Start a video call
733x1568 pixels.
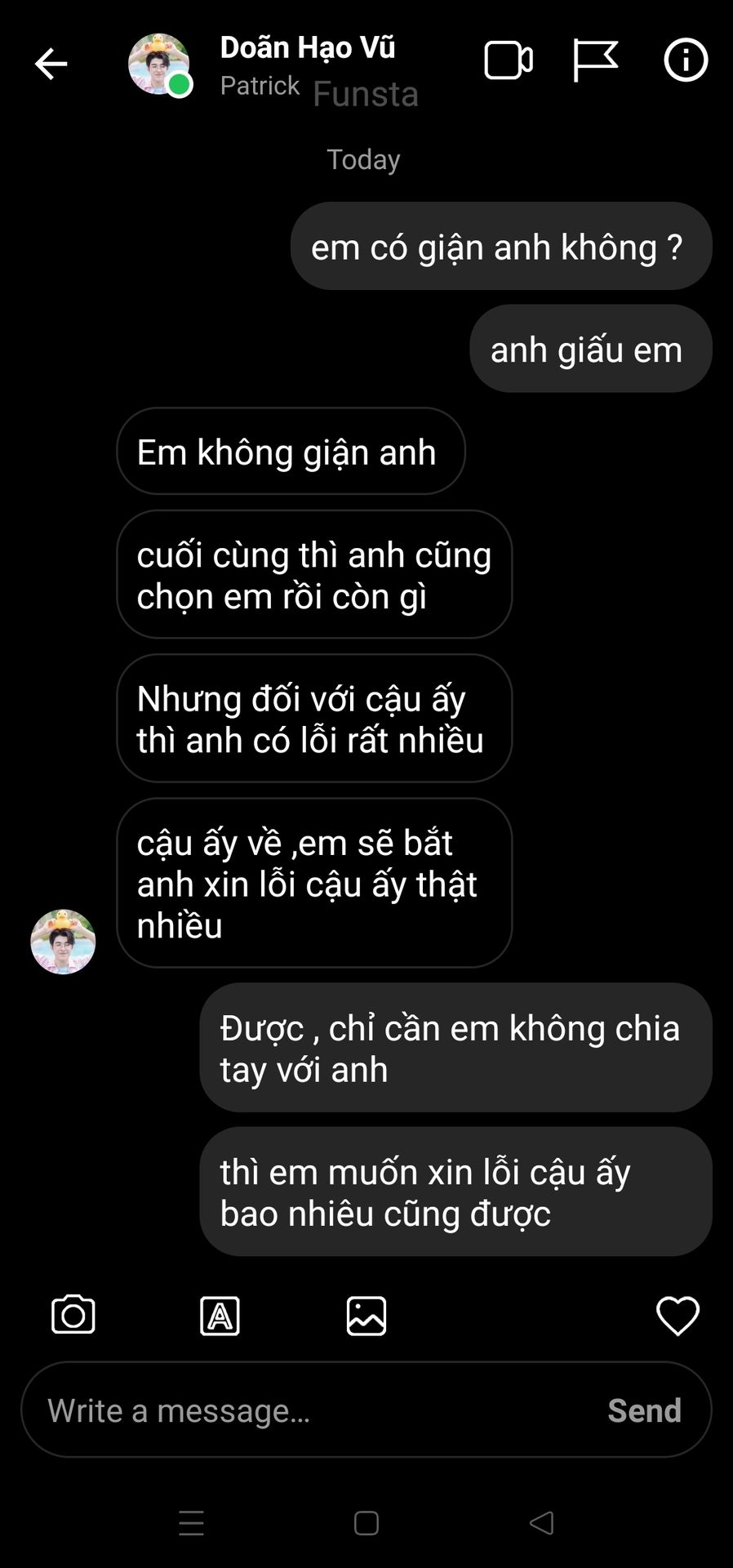(x=508, y=60)
